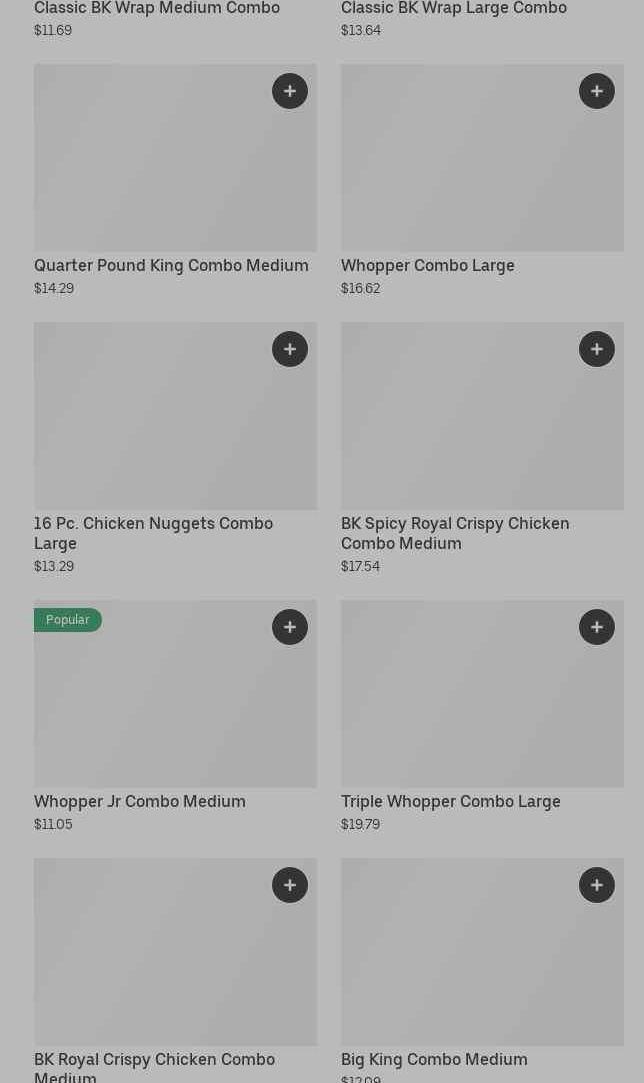644x1083 pixels.
Task: Add Whopper Combo Large to cart
Action: point(597,91)
